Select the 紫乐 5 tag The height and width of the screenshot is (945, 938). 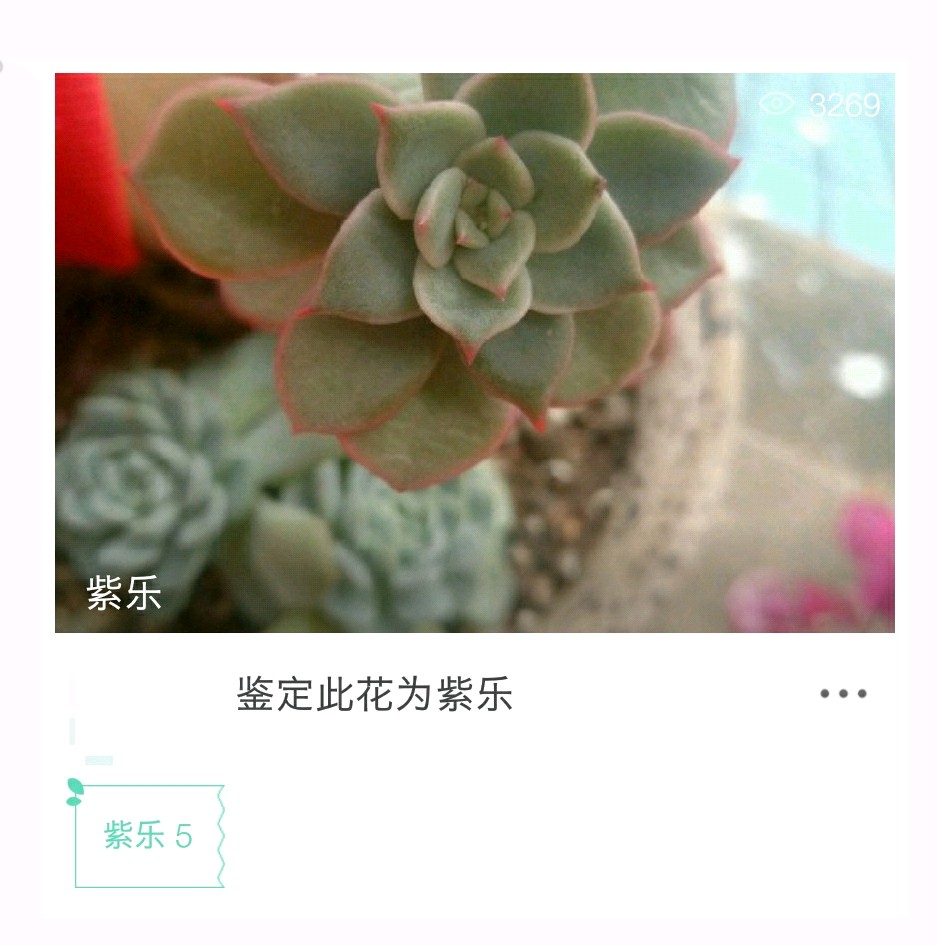(148, 836)
